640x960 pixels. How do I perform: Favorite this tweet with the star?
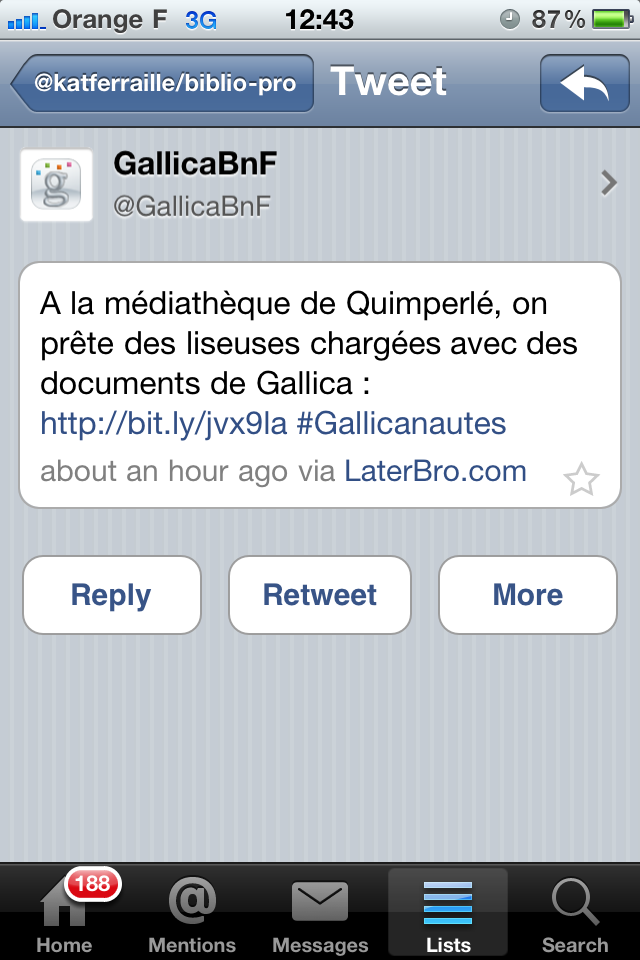tap(581, 481)
